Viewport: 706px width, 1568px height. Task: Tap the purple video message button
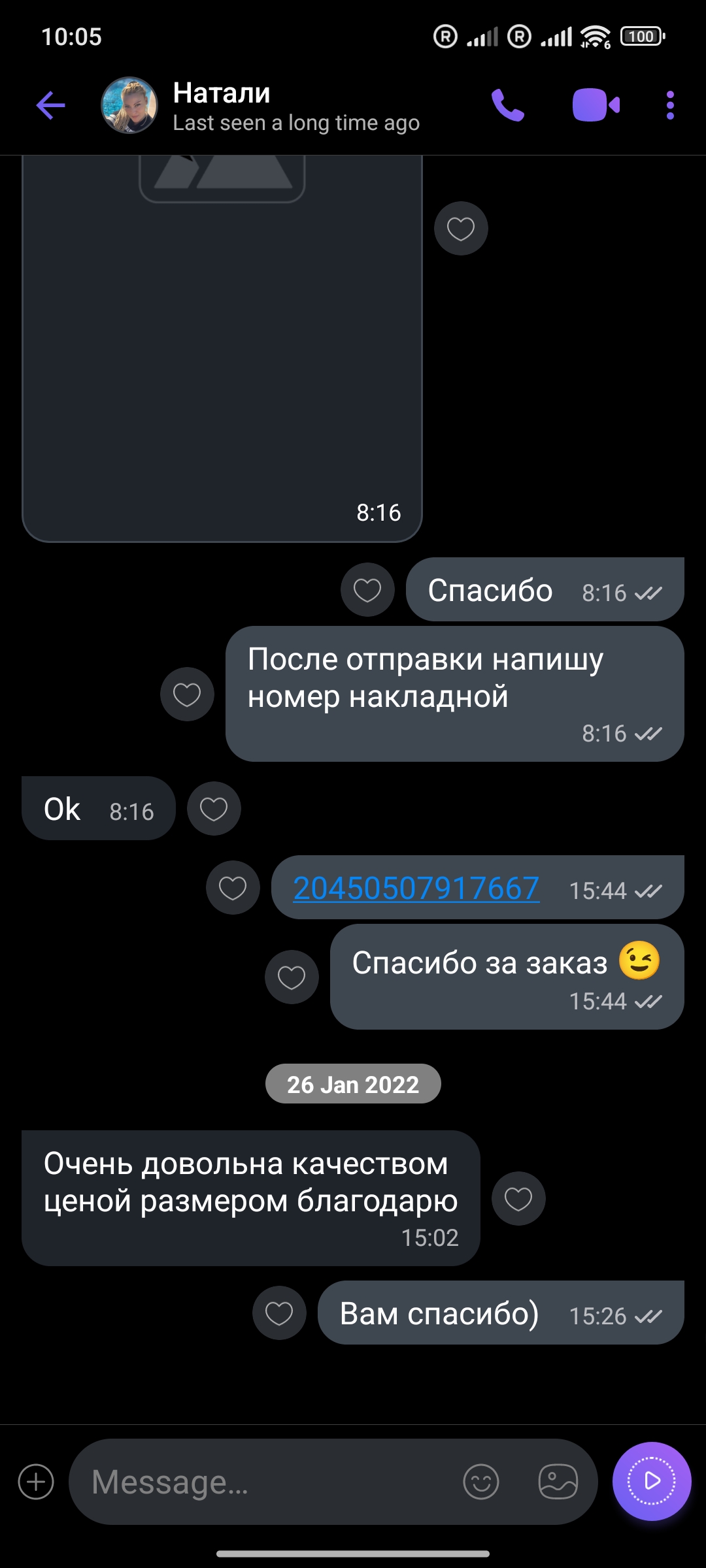tap(652, 1481)
